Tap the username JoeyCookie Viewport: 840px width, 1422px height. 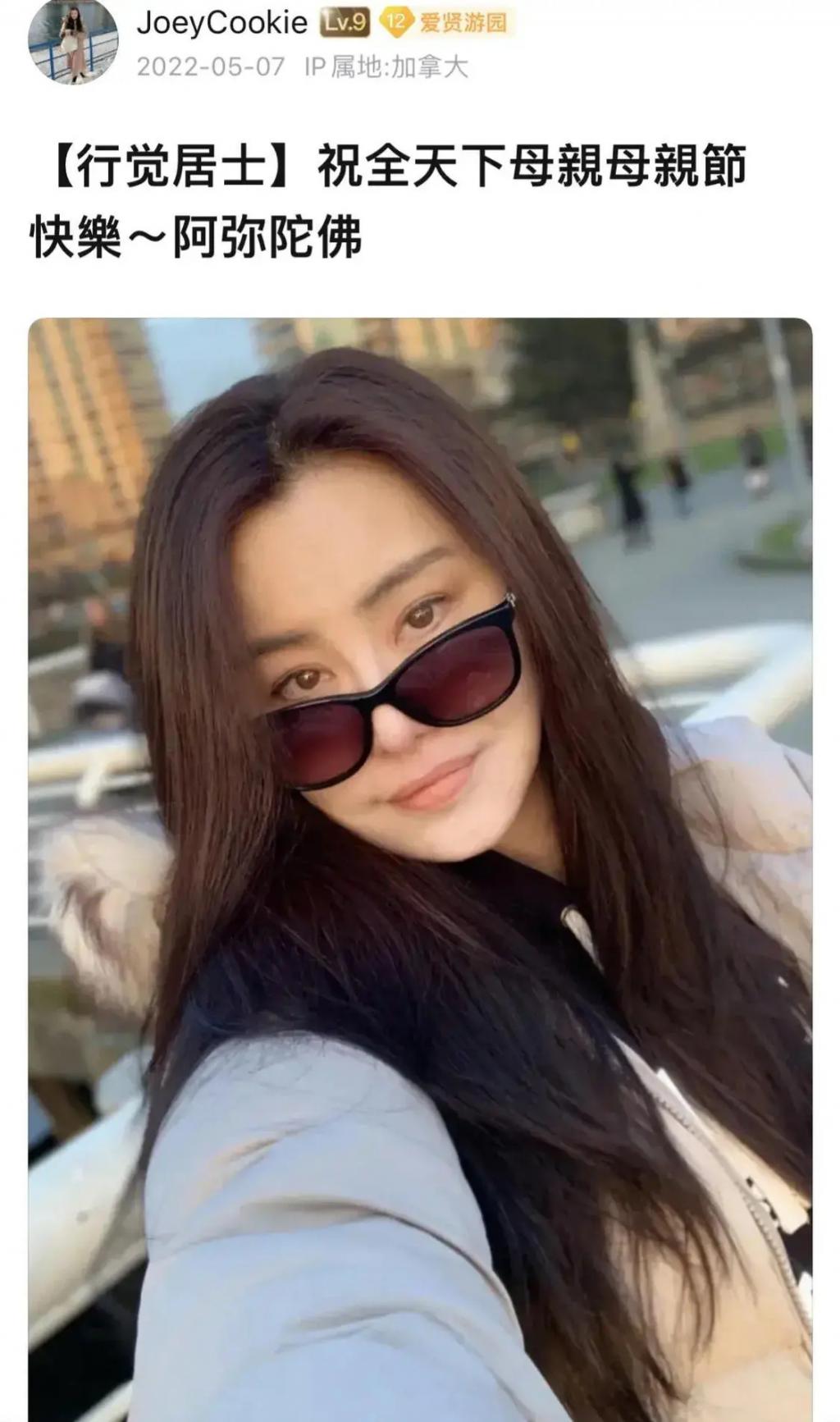(221, 23)
